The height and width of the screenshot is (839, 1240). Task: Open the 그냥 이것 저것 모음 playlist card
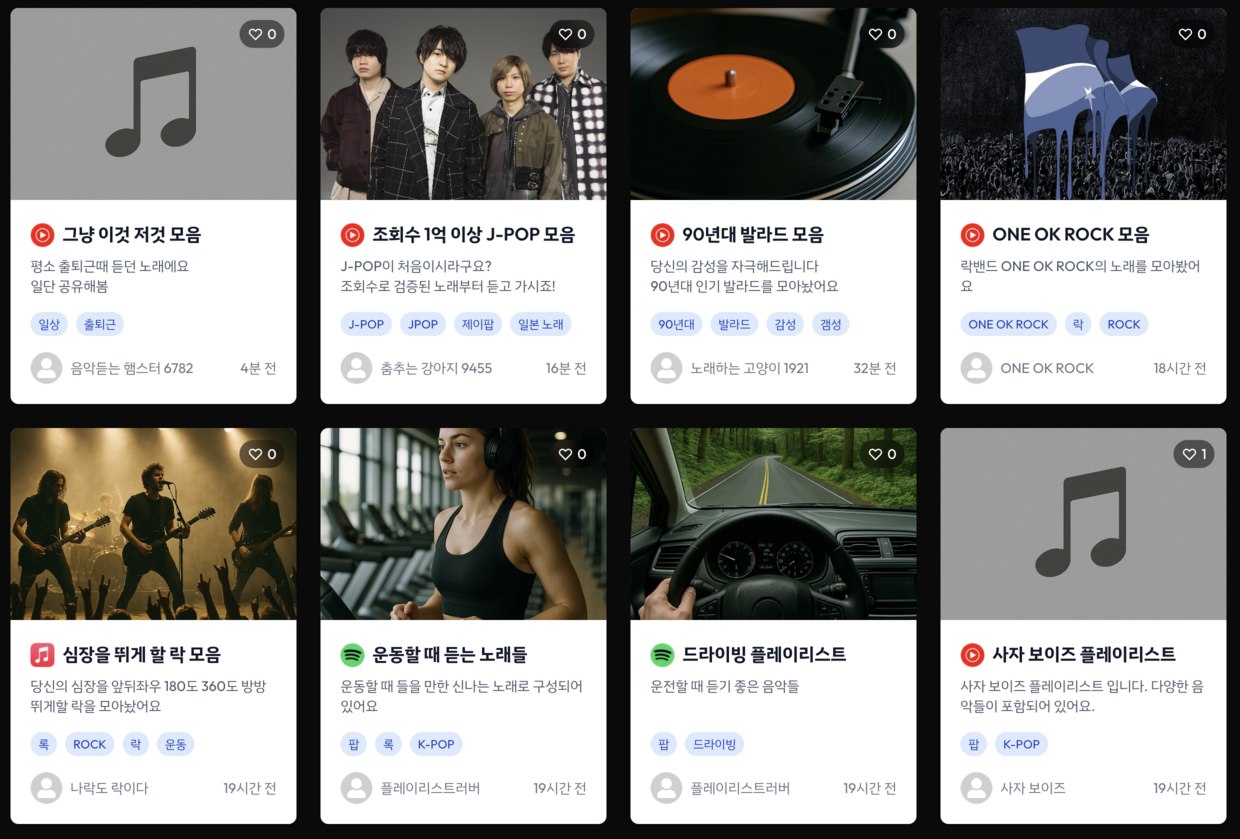[x=131, y=235]
